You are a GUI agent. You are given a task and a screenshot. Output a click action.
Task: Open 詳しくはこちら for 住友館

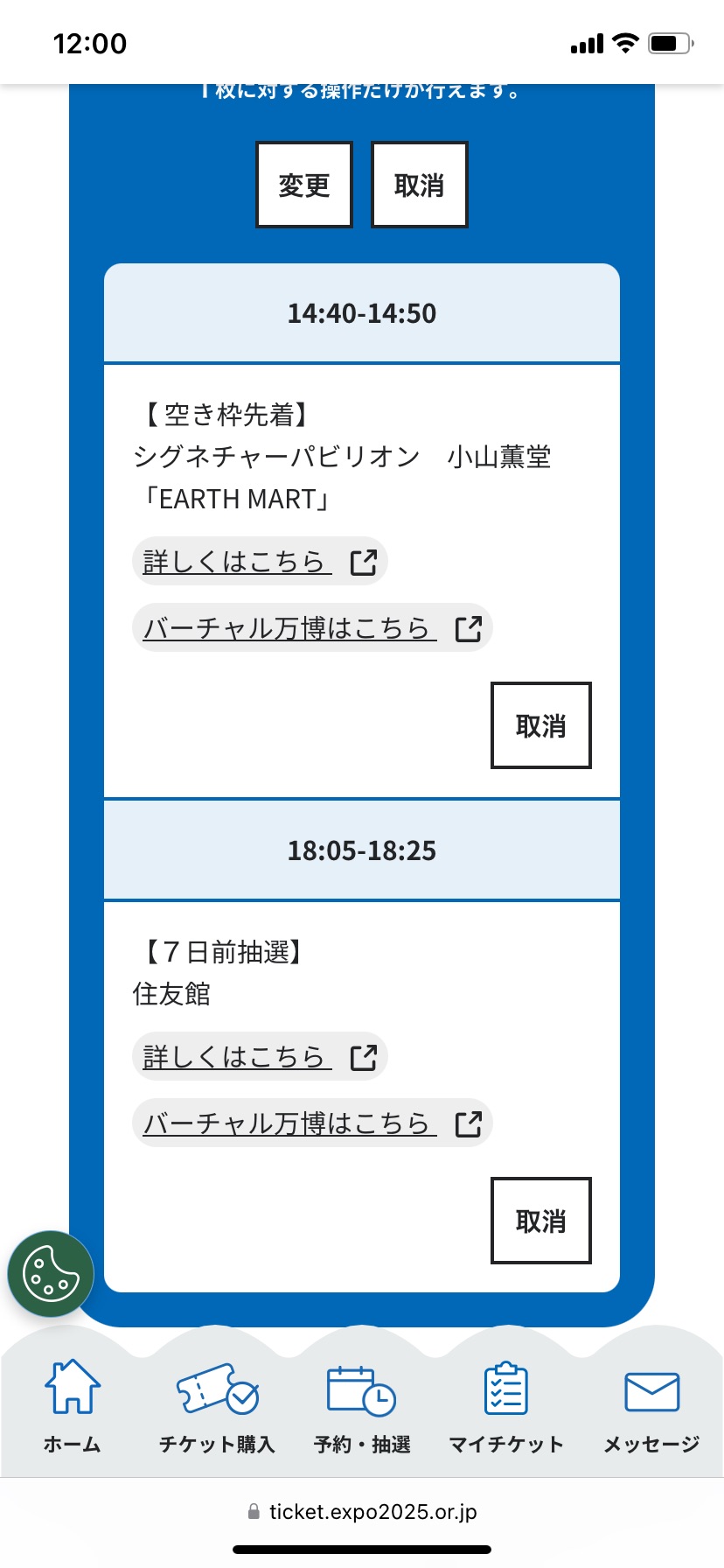(260, 1056)
